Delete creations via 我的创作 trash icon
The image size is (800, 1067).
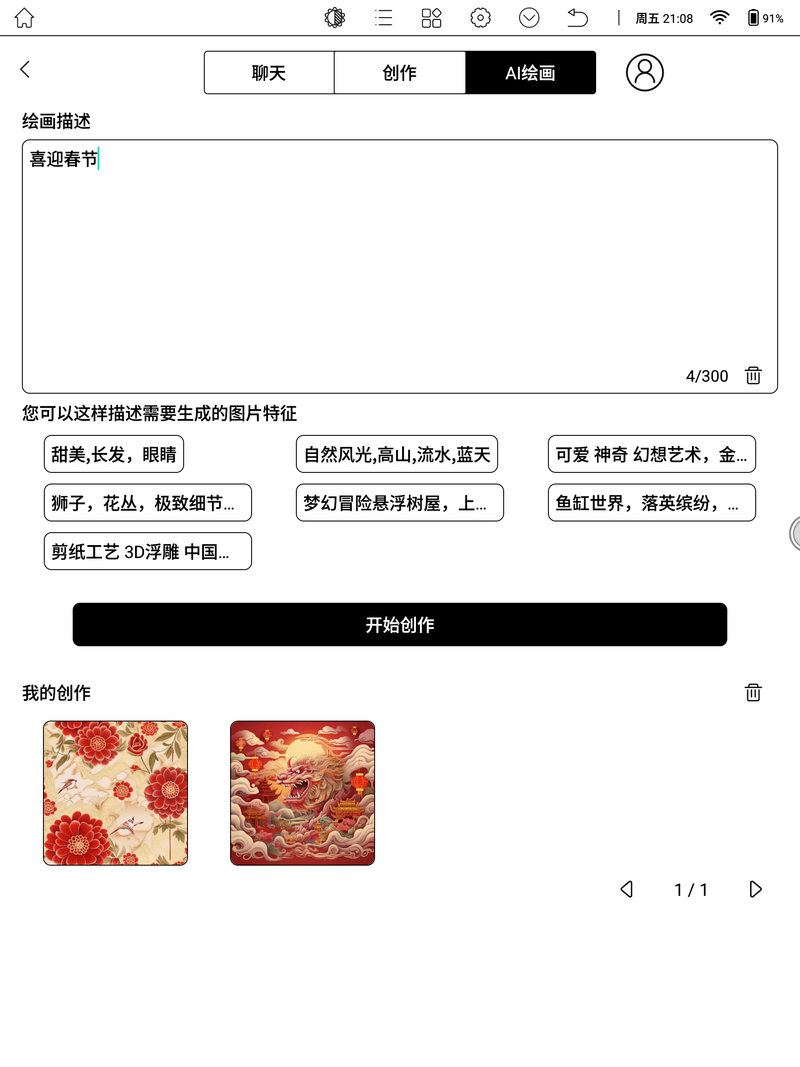point(753,692)
